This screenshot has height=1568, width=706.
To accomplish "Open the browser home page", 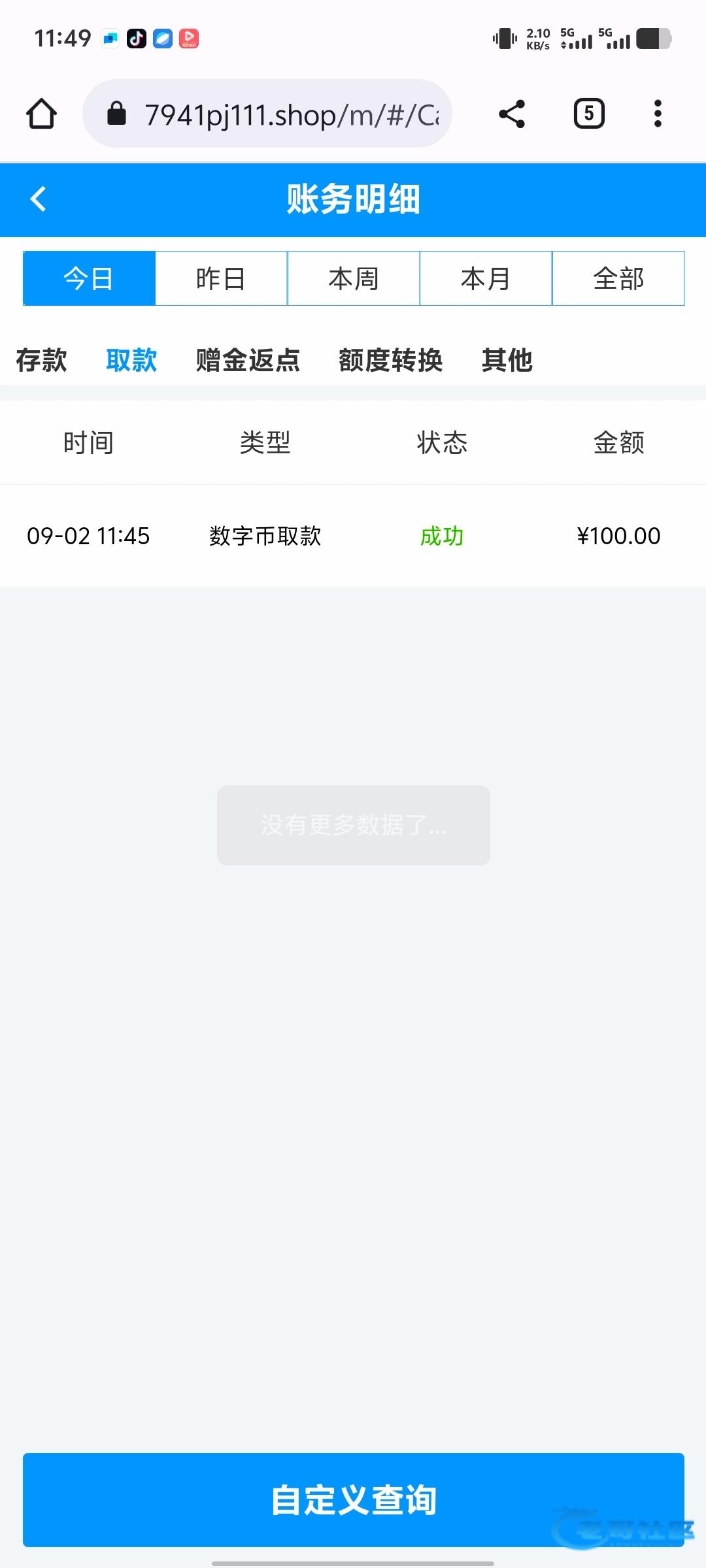I will pos(41,114).
